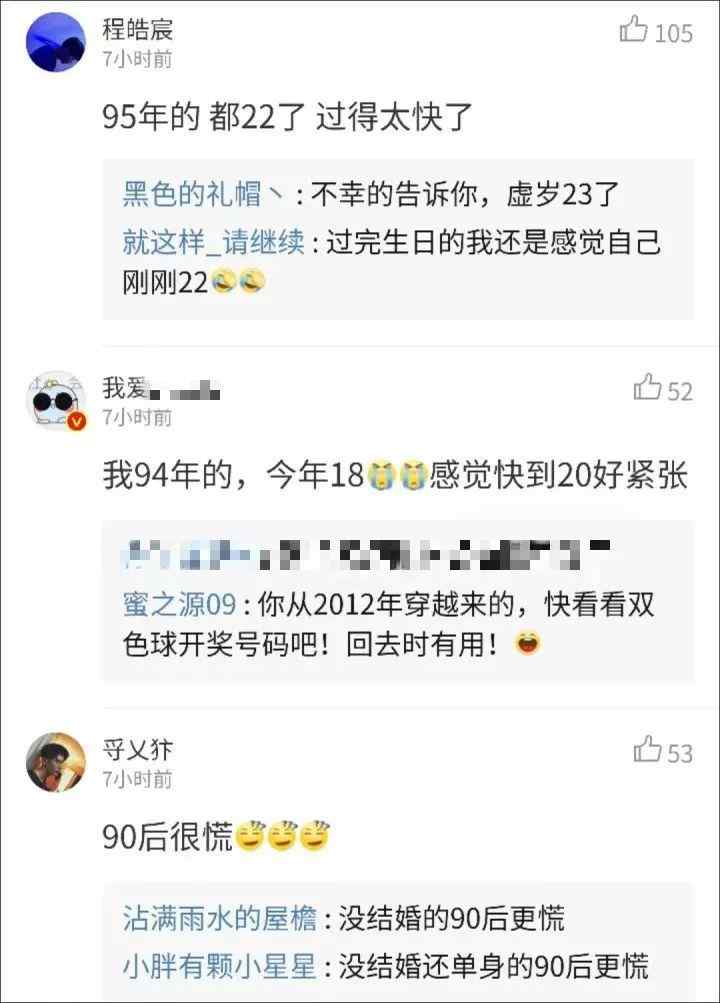Open 程皓宸's profile avatar

click(x=55, y=42)
